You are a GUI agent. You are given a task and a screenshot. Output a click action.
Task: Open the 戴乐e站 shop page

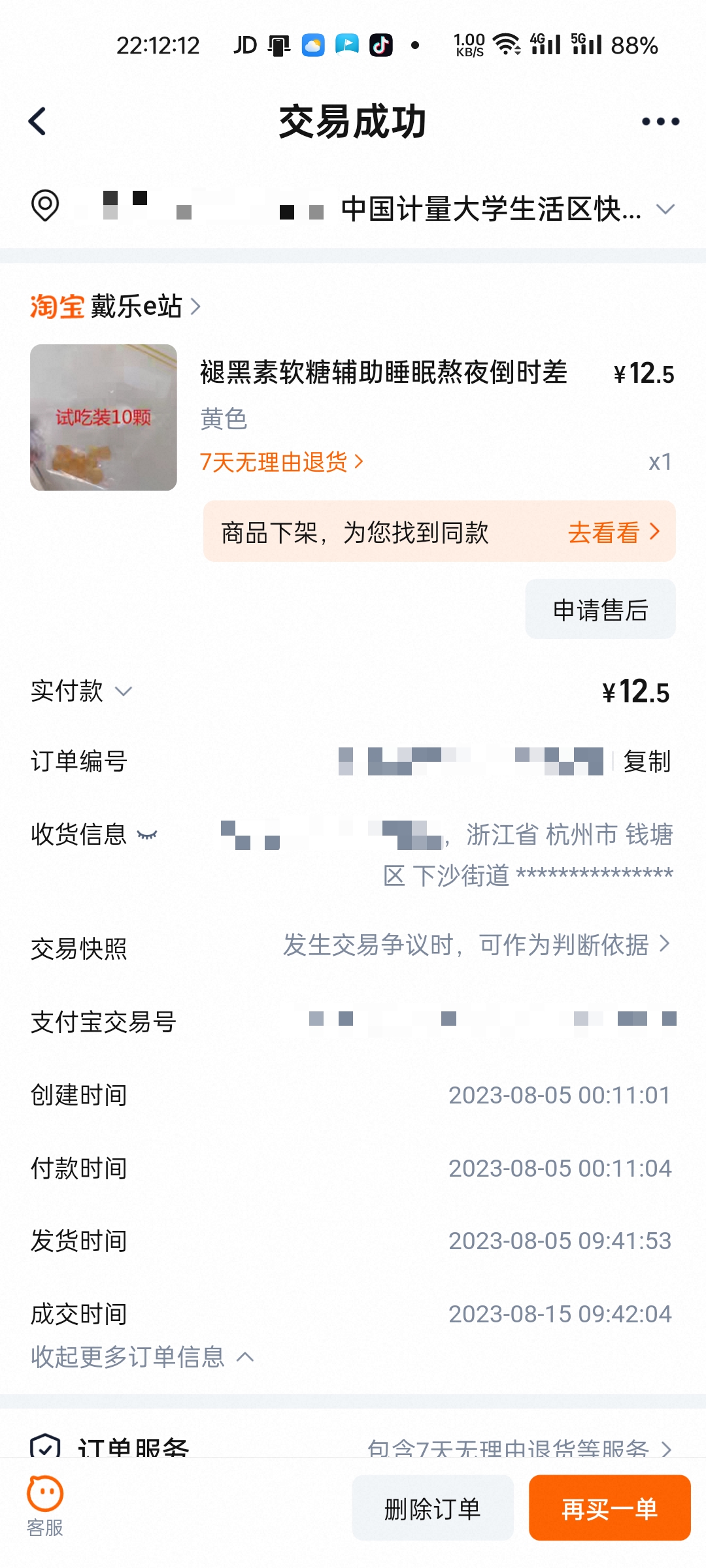[x=136, y=306]
